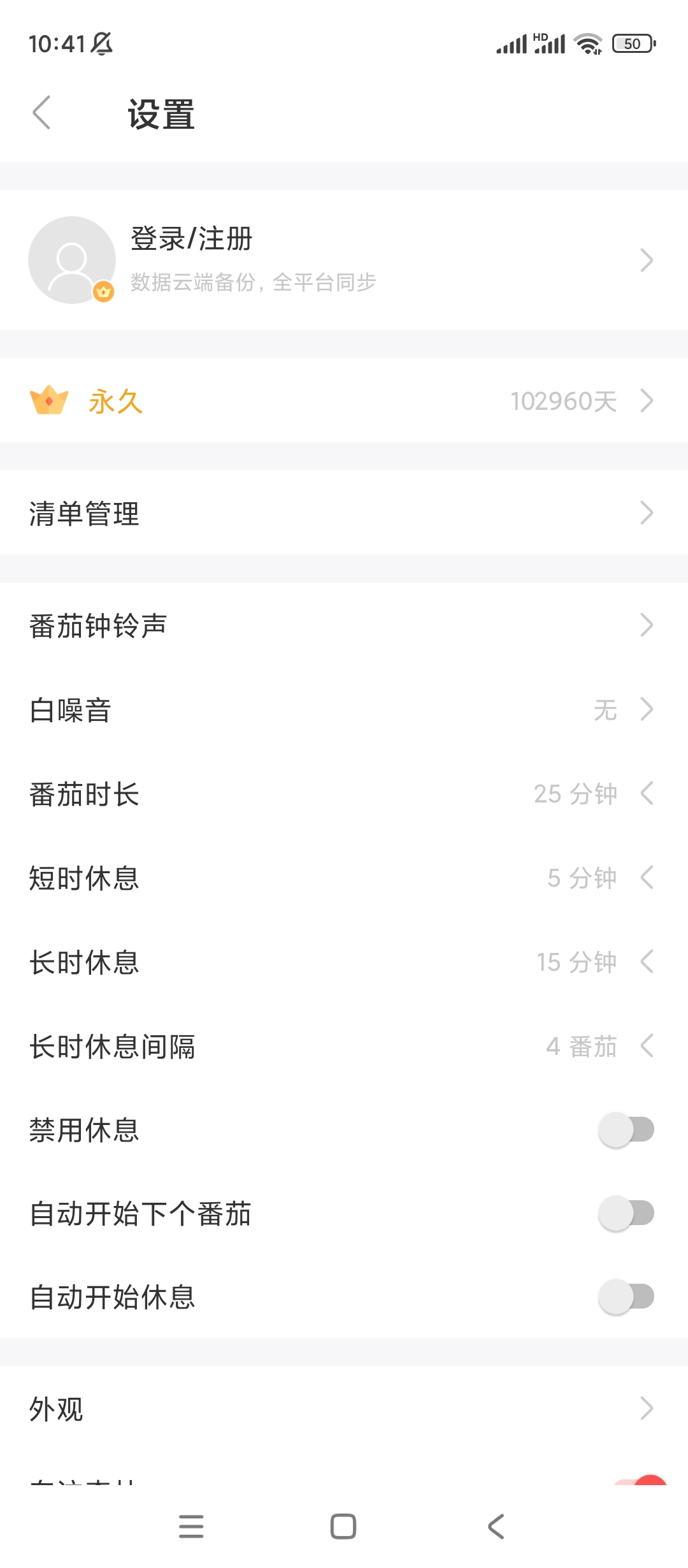Enable 自动开始下个番茄
The width and height of the screenshot is (688, 1568).
click(x=626, y=1213)
